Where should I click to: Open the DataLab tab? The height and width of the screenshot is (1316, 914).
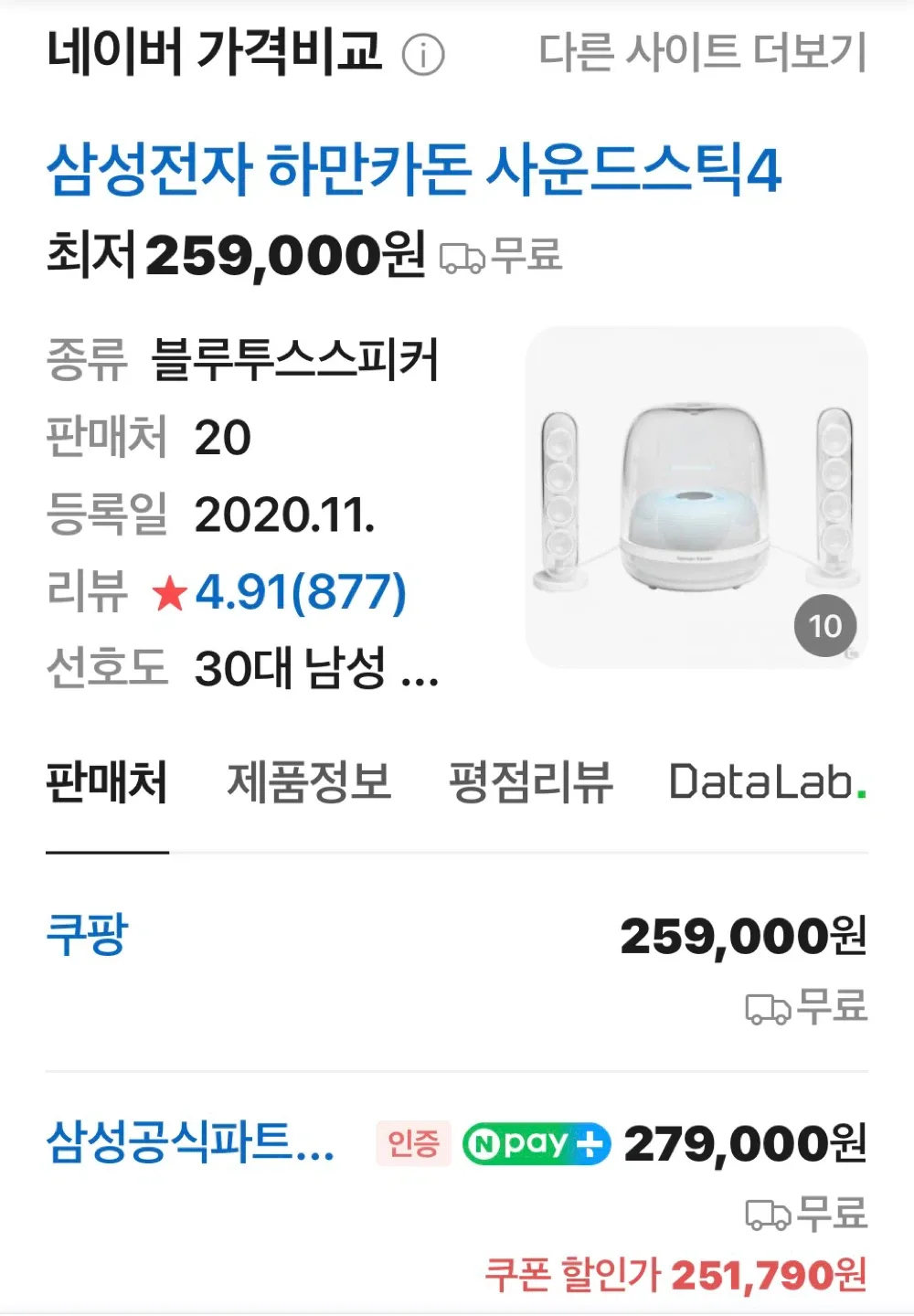(x=766, y=783)
